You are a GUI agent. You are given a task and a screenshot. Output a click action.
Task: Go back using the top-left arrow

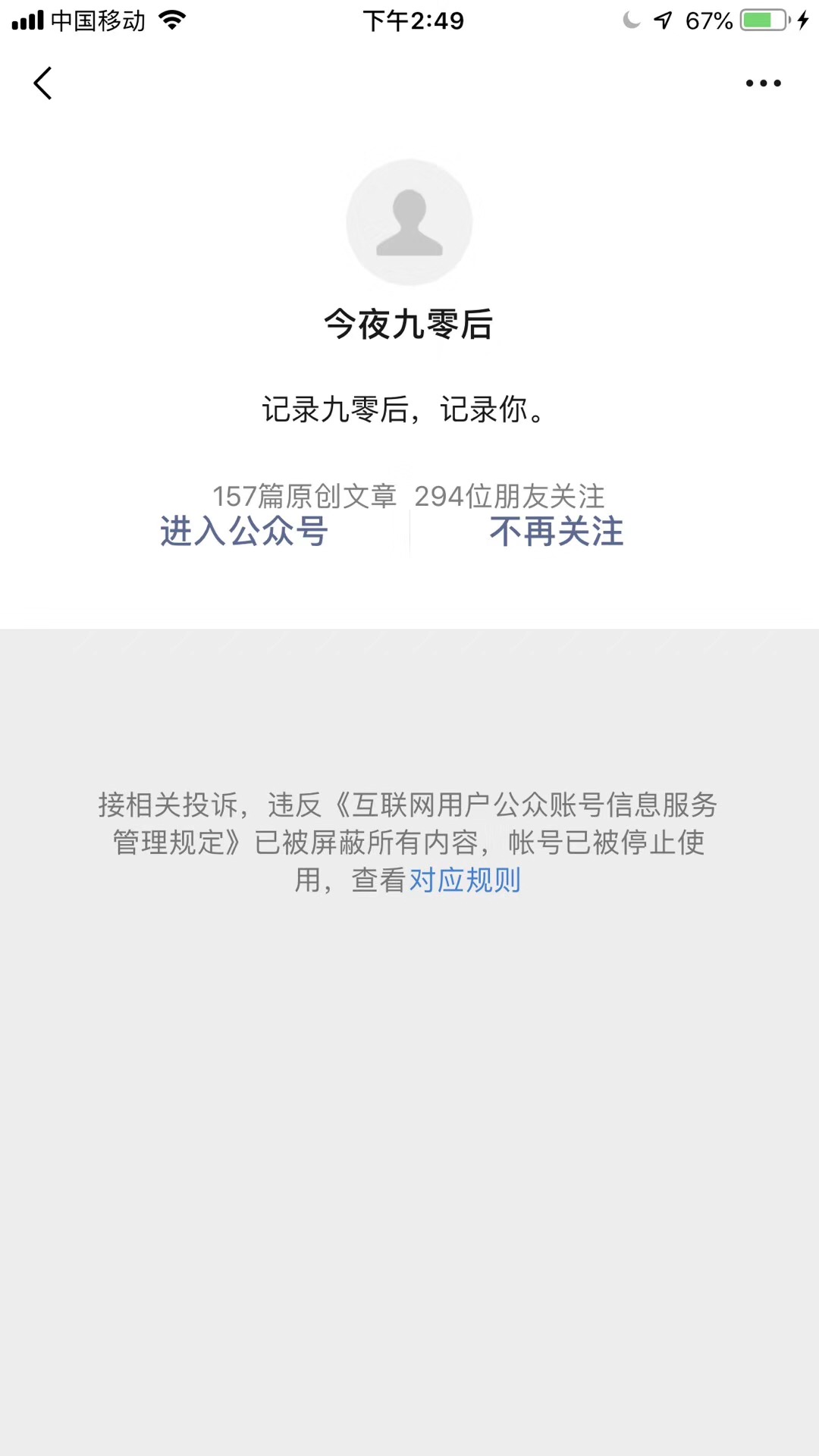click(x=43, y=83)
